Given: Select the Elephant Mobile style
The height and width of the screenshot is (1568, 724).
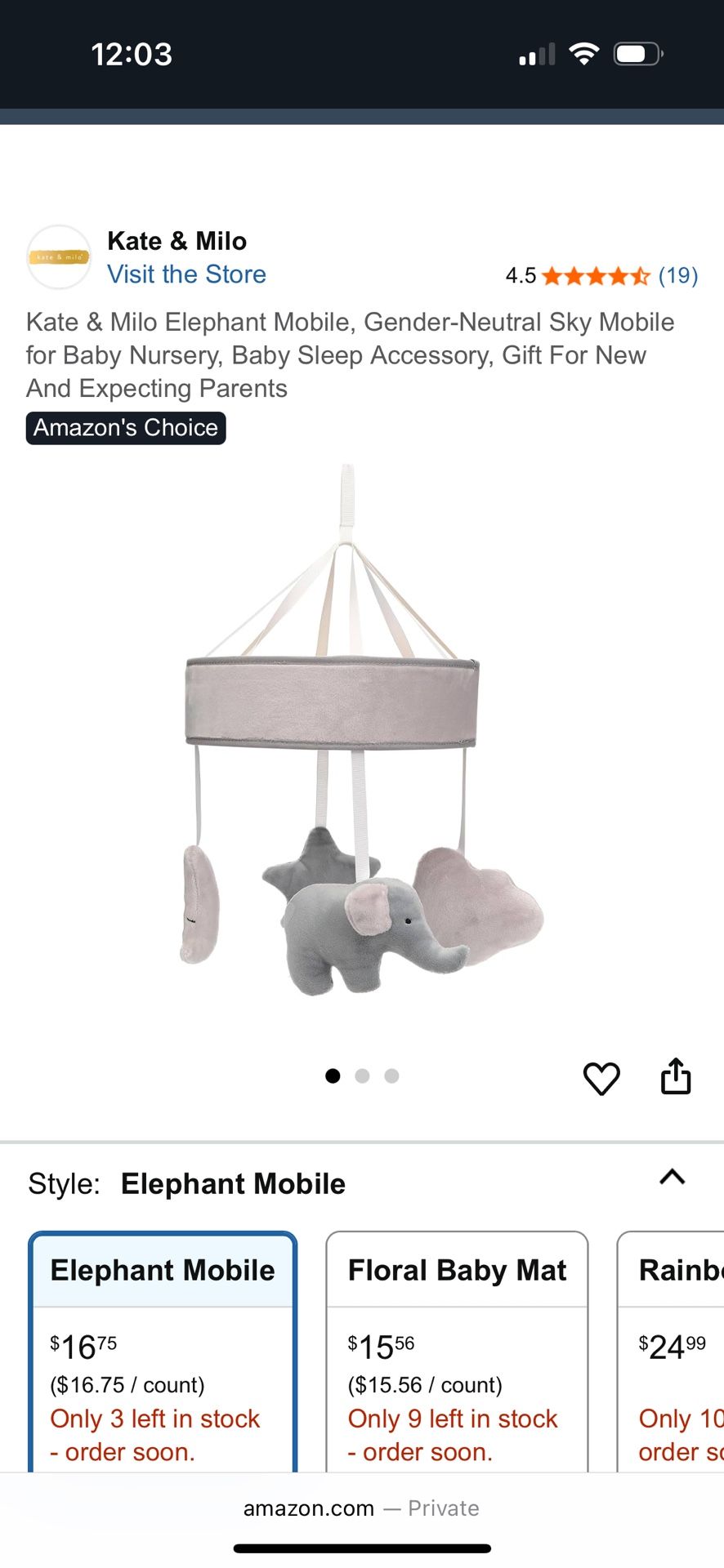Looking at the screenshot, I should (x=163, y=1347).
